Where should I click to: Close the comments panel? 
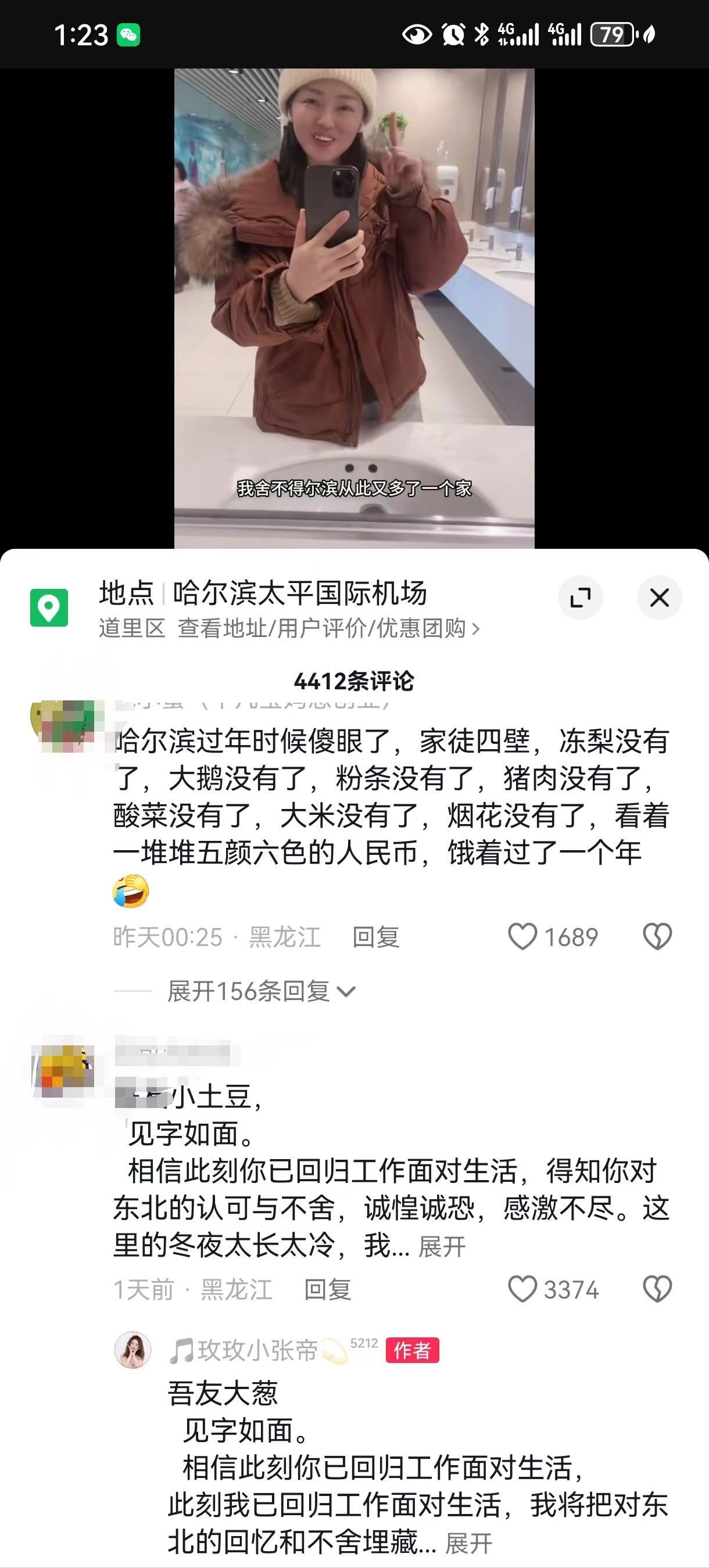coord(659,598)
